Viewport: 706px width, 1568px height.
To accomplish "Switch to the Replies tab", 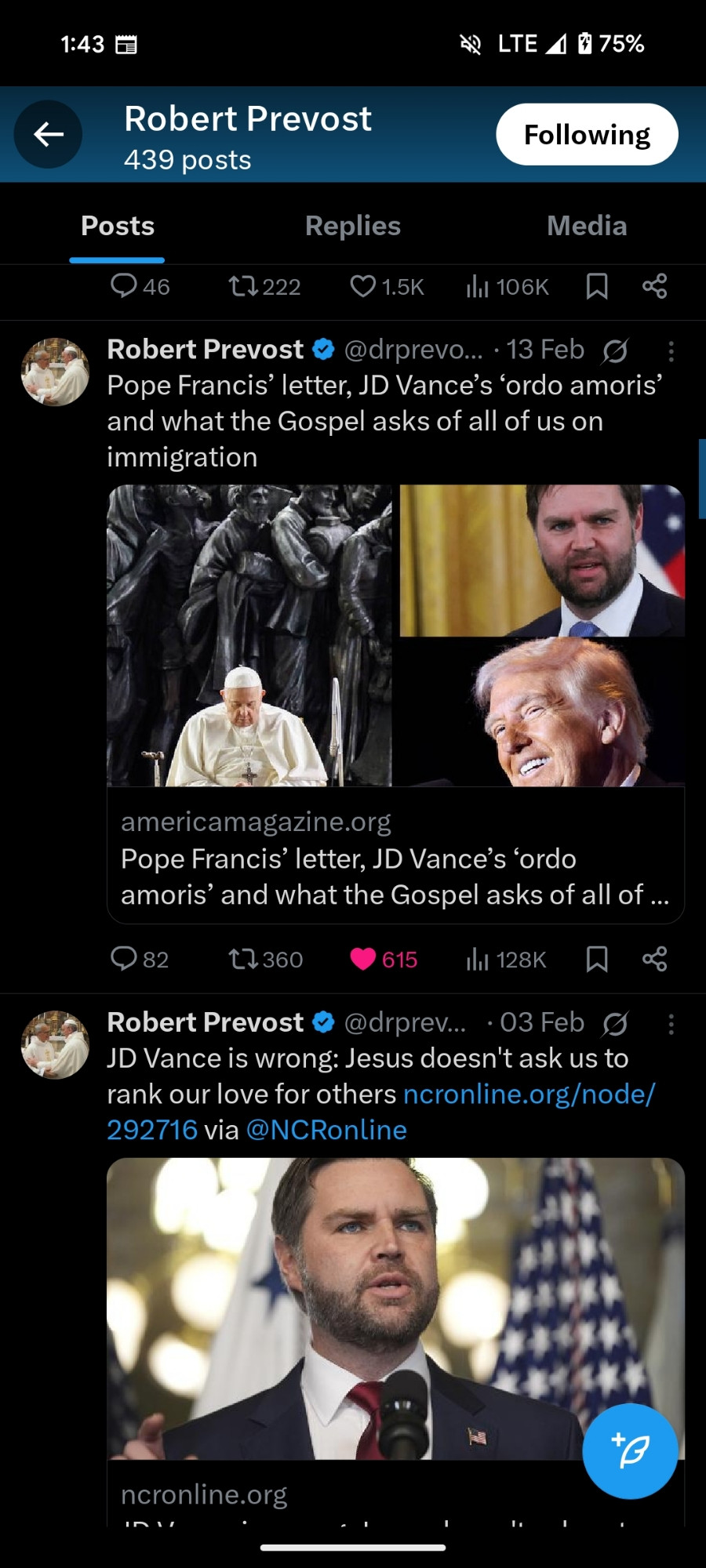I will pos(353,226).
